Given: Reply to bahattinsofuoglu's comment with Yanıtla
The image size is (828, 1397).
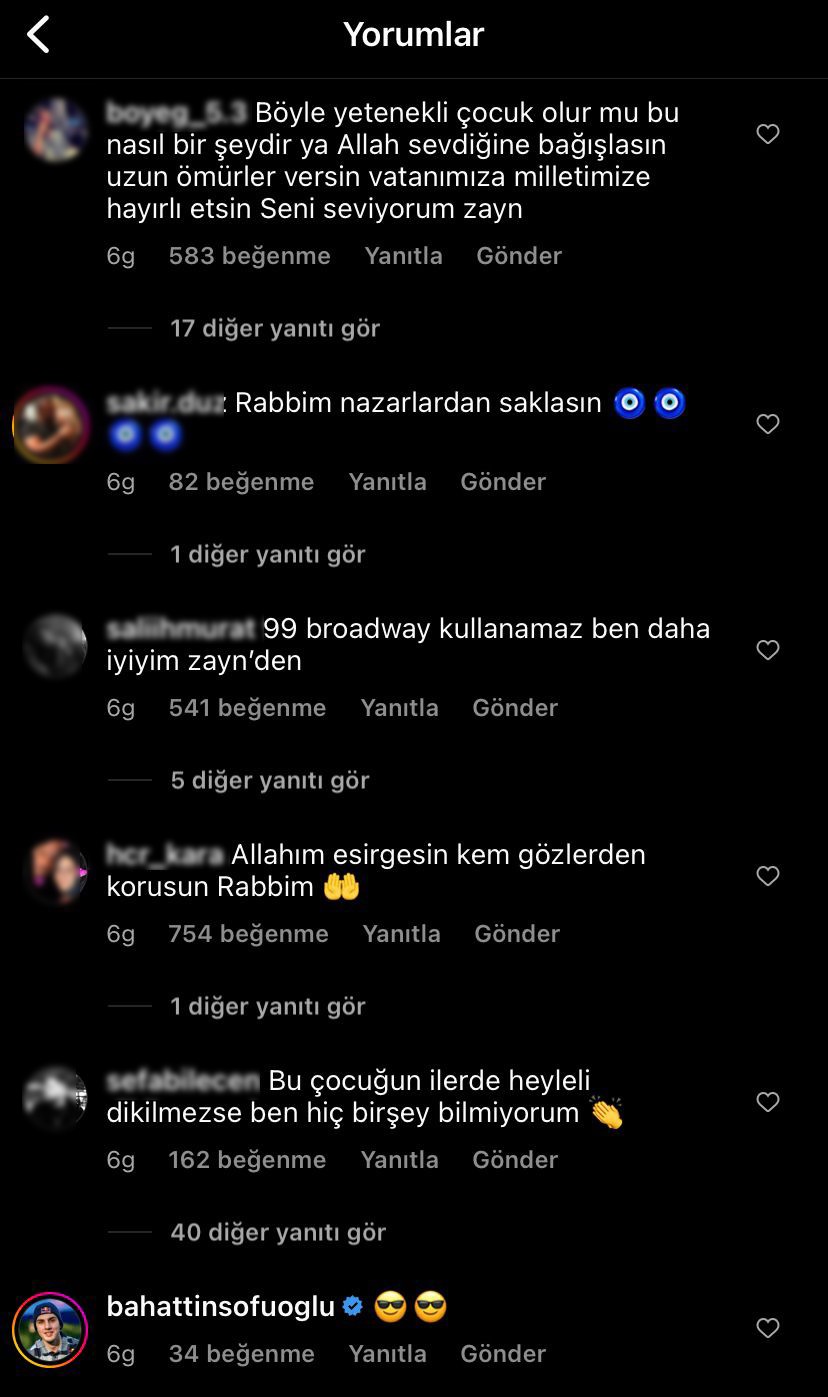Looking at the screenshot, I should click(387, 1353).
